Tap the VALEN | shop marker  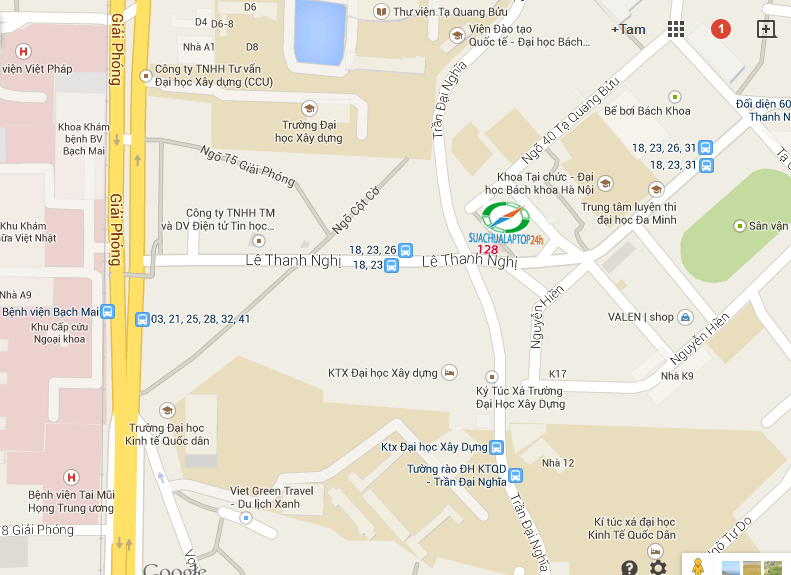pos(685,317)
